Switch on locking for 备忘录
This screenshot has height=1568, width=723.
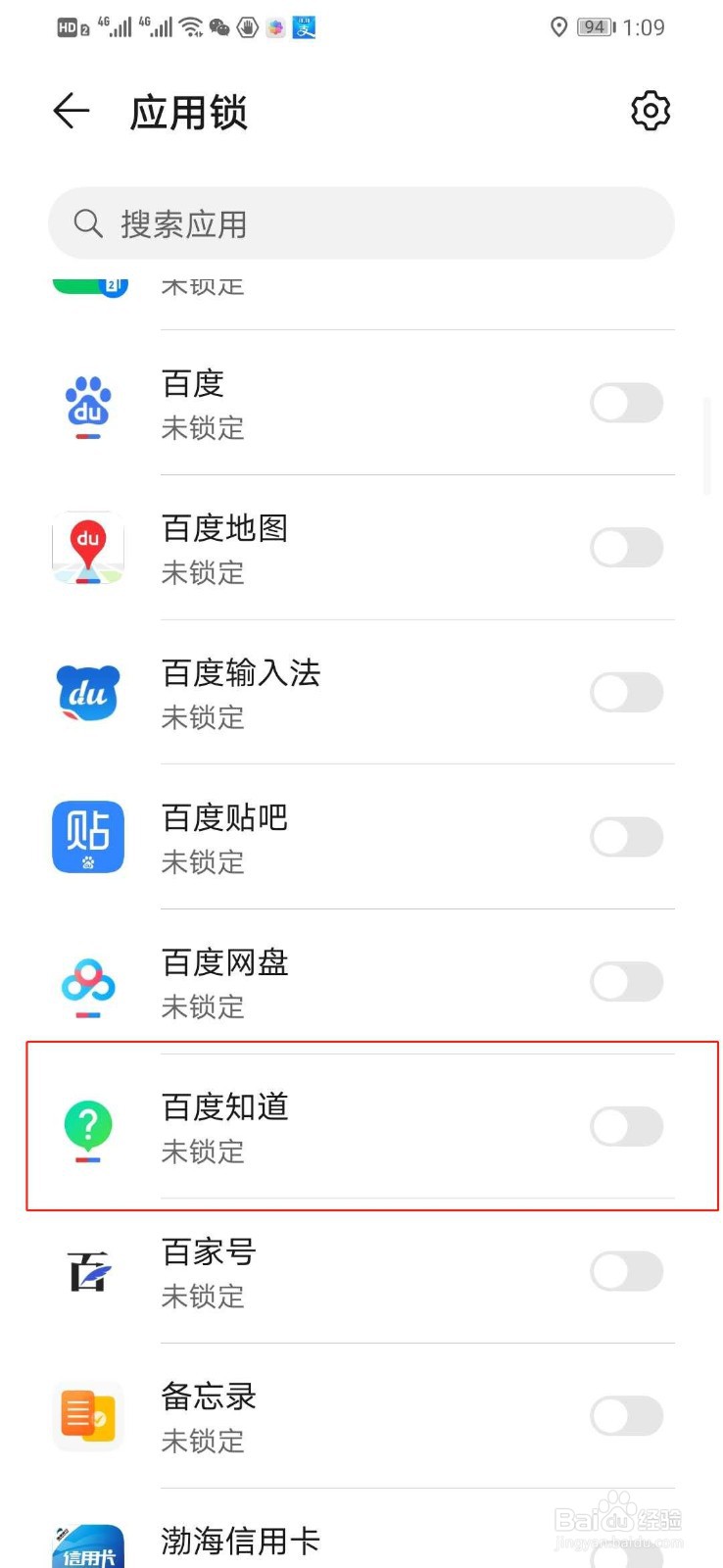[627, 1416]
